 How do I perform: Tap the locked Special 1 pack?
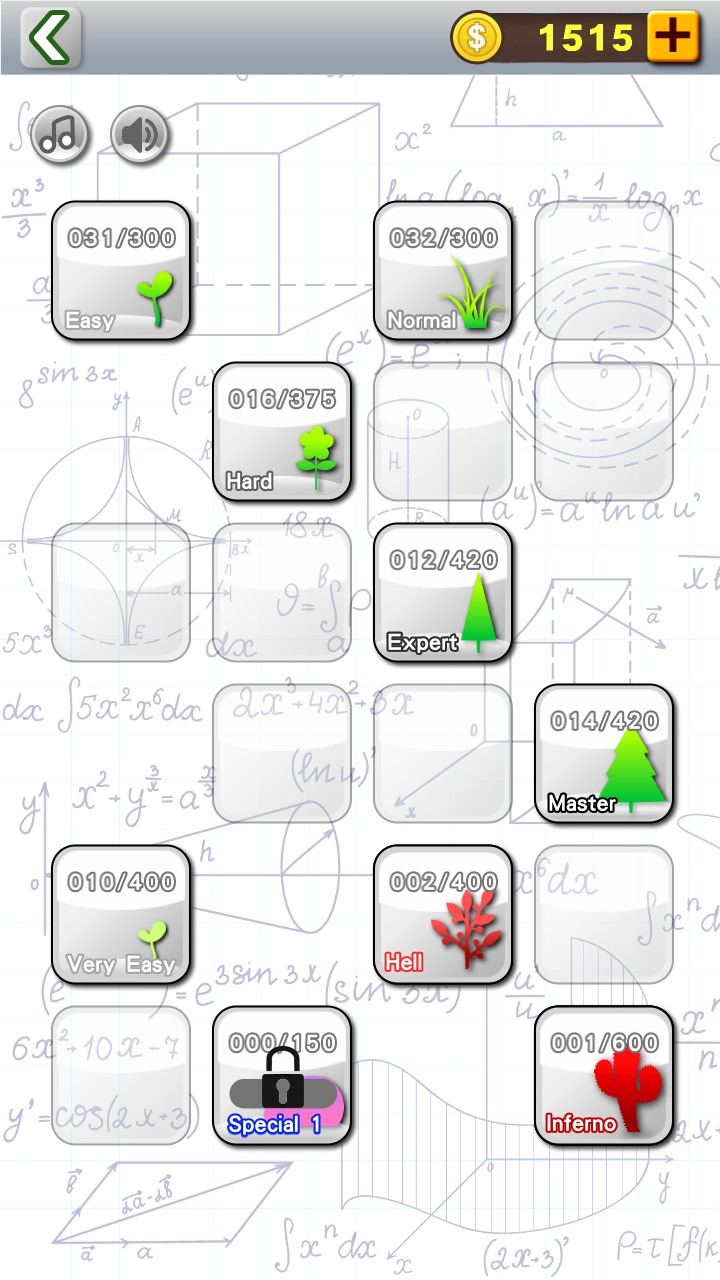pos(282,1076)
